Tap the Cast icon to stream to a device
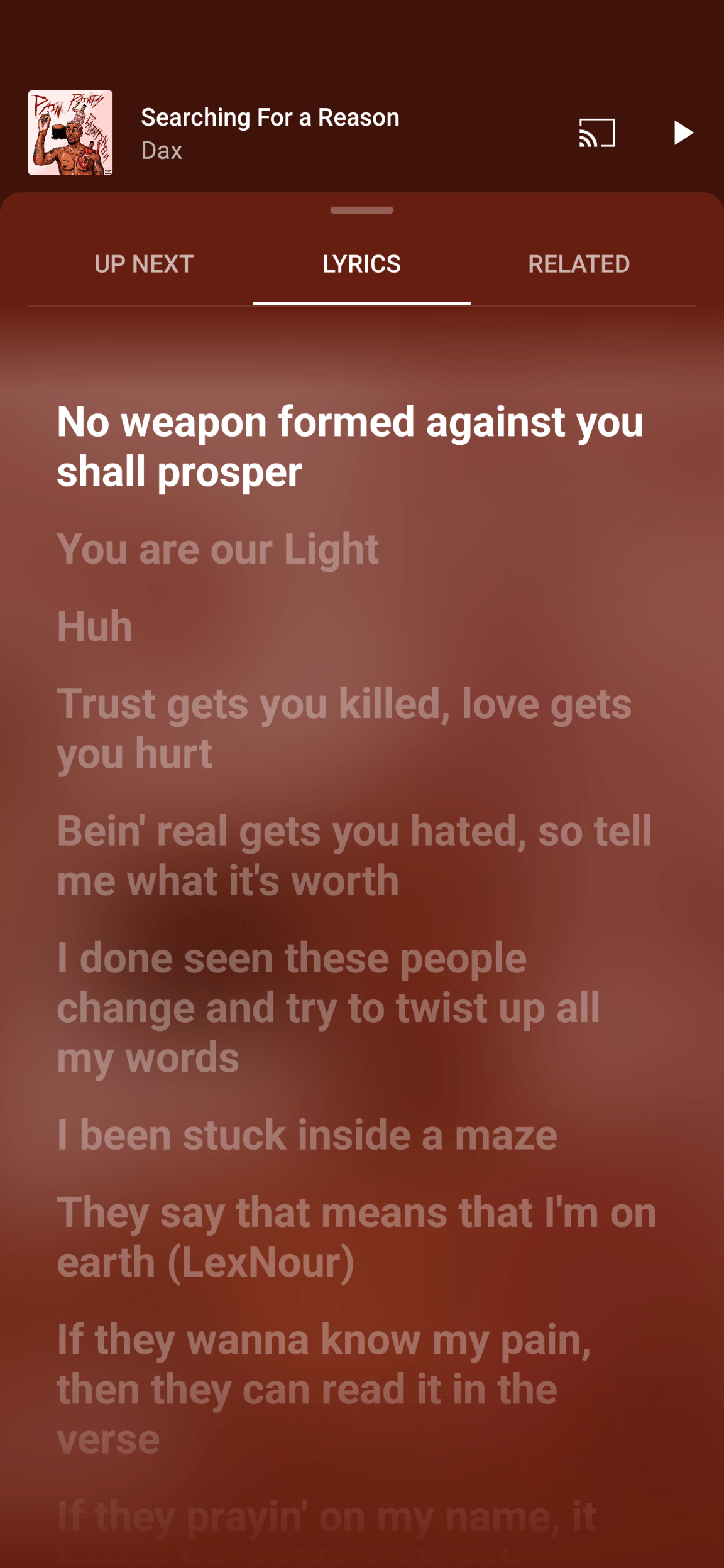Screen dimensions: 724x1568 click(x=595, y=133)
